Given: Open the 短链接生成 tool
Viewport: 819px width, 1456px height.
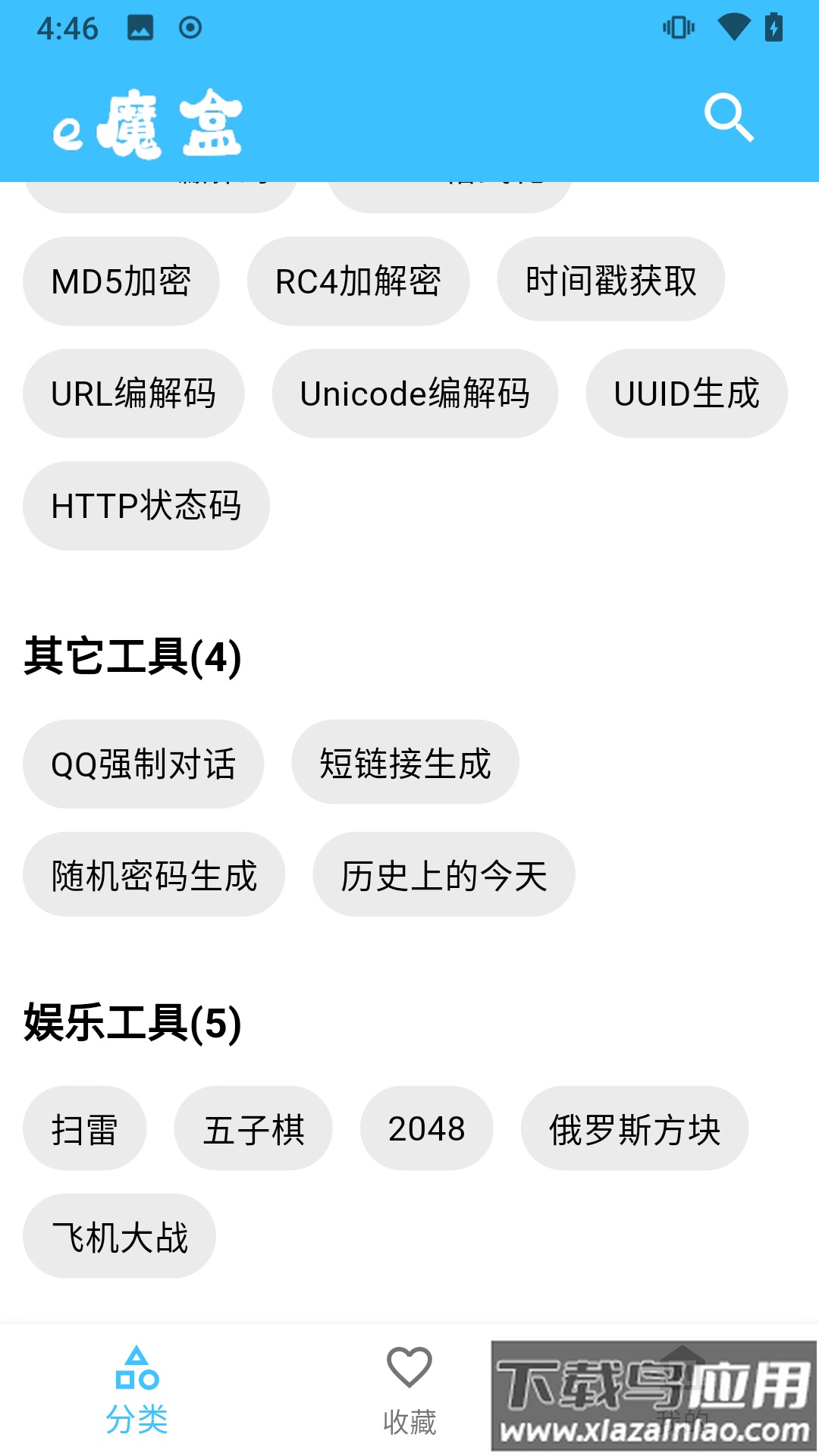Looking at the screenshot, I should [x=405, y=764].
